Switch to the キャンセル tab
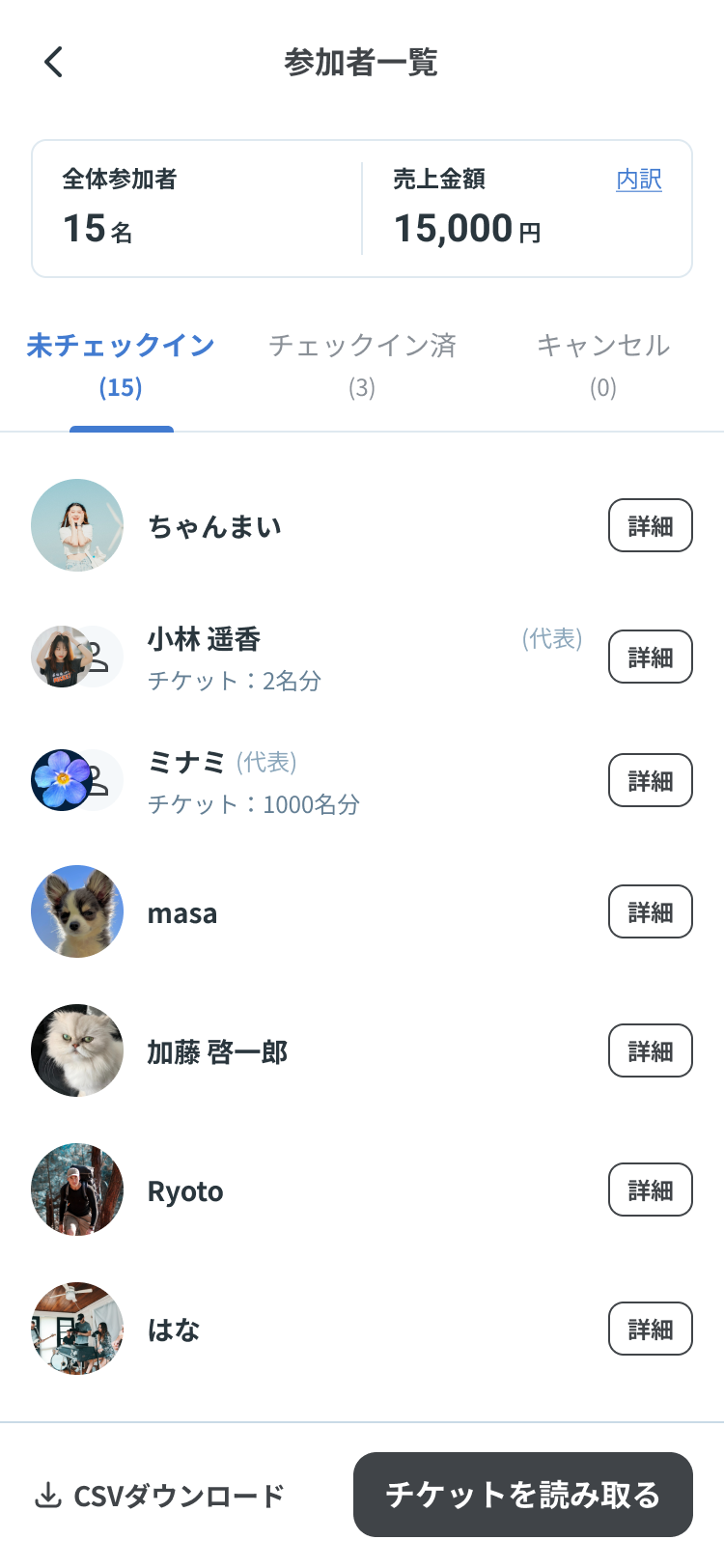 point(602,365)
